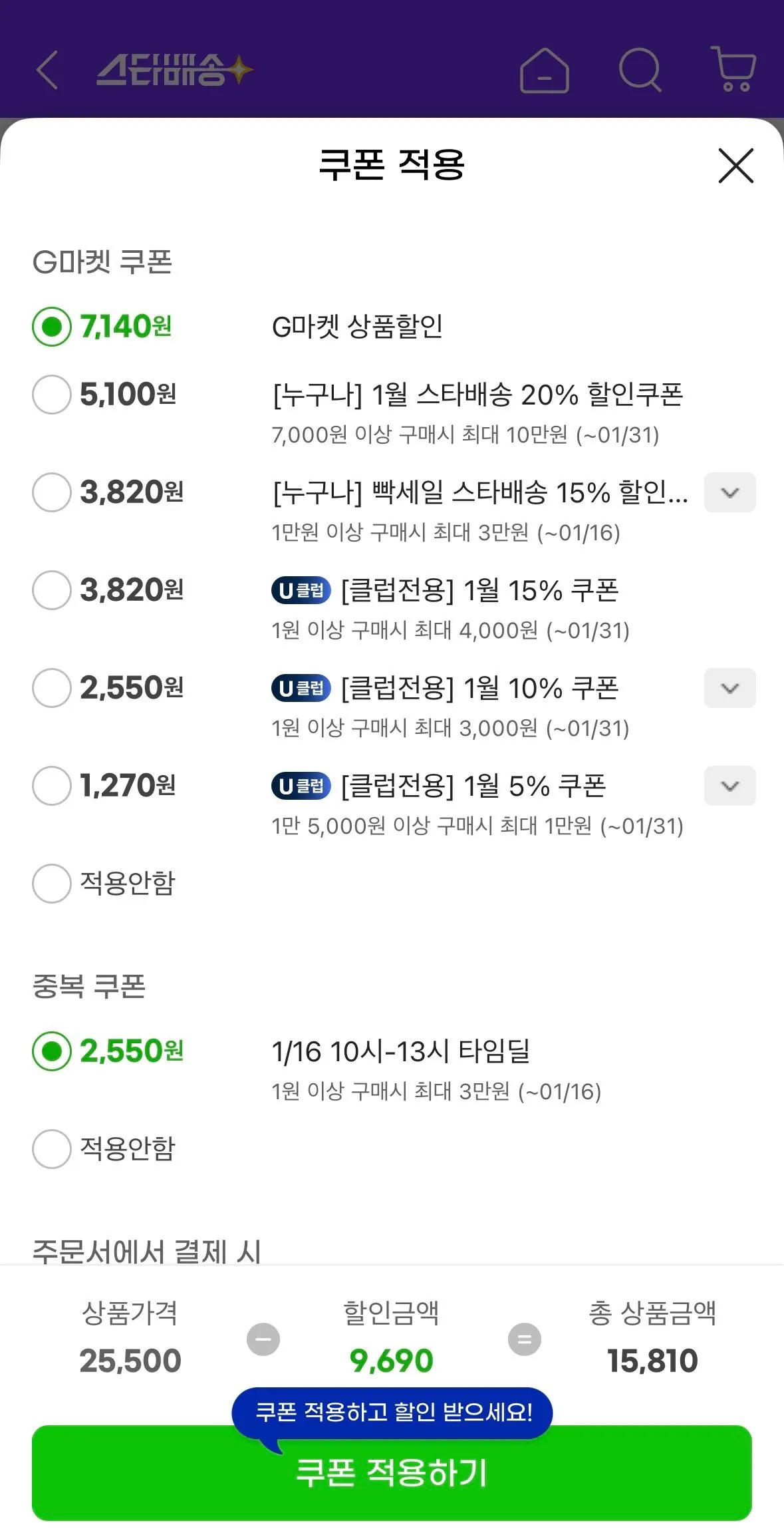Viewport: 784px width, 1539px height.
Task: Expand the 클럽전용 1월 5% coupon details
Action: [x=729, y=786]
